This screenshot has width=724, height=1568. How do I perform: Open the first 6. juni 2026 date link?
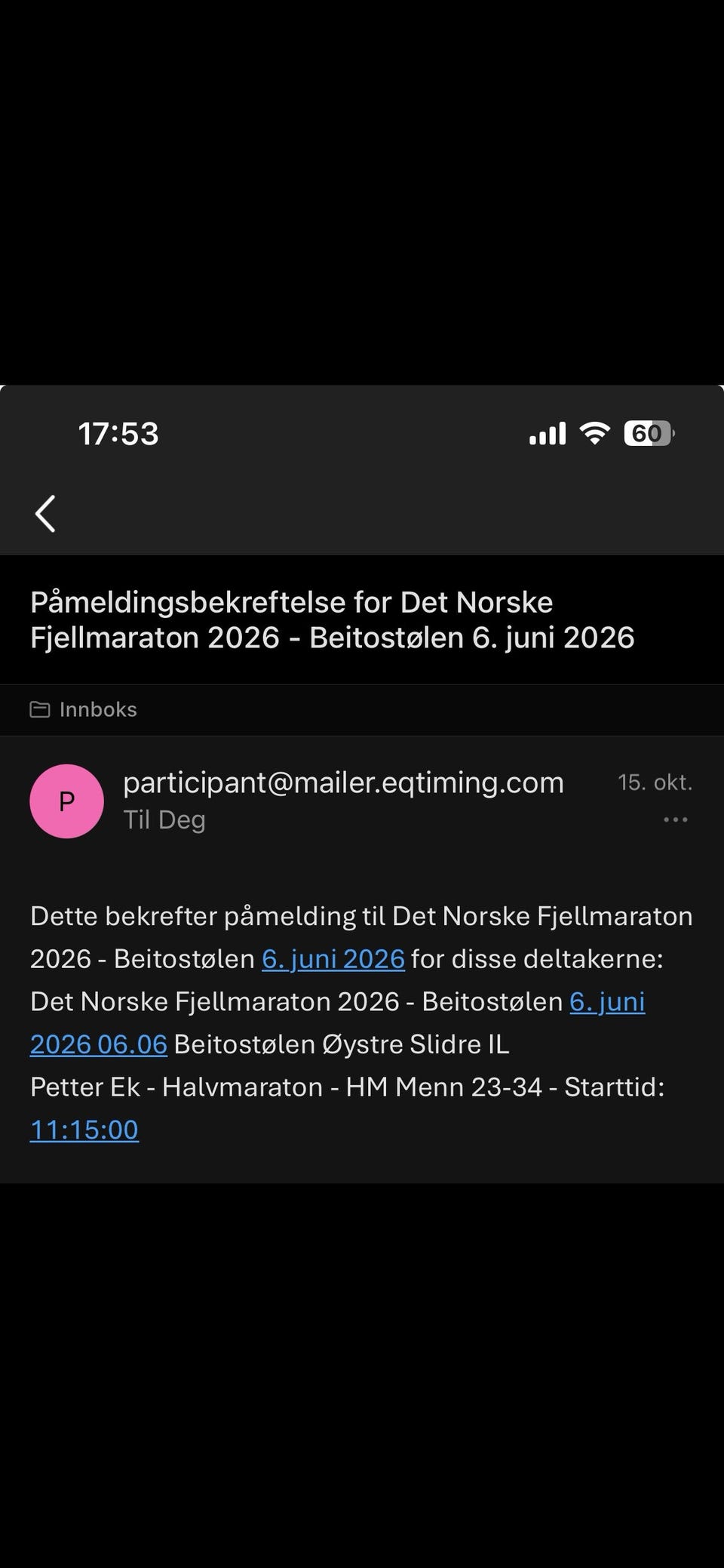pyautogui.click(x=333, y=959)
